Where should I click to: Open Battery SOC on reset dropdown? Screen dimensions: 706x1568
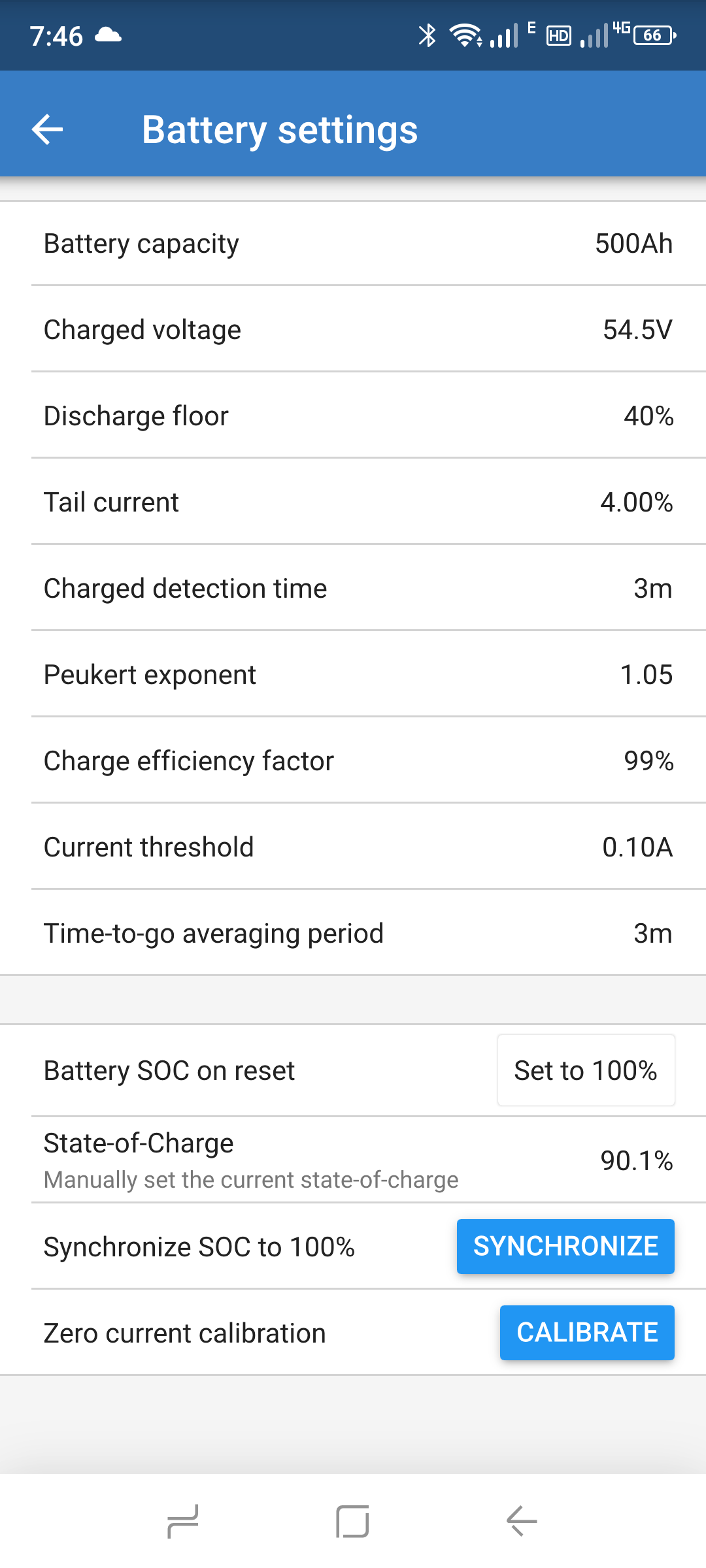tap(586, 1071)
